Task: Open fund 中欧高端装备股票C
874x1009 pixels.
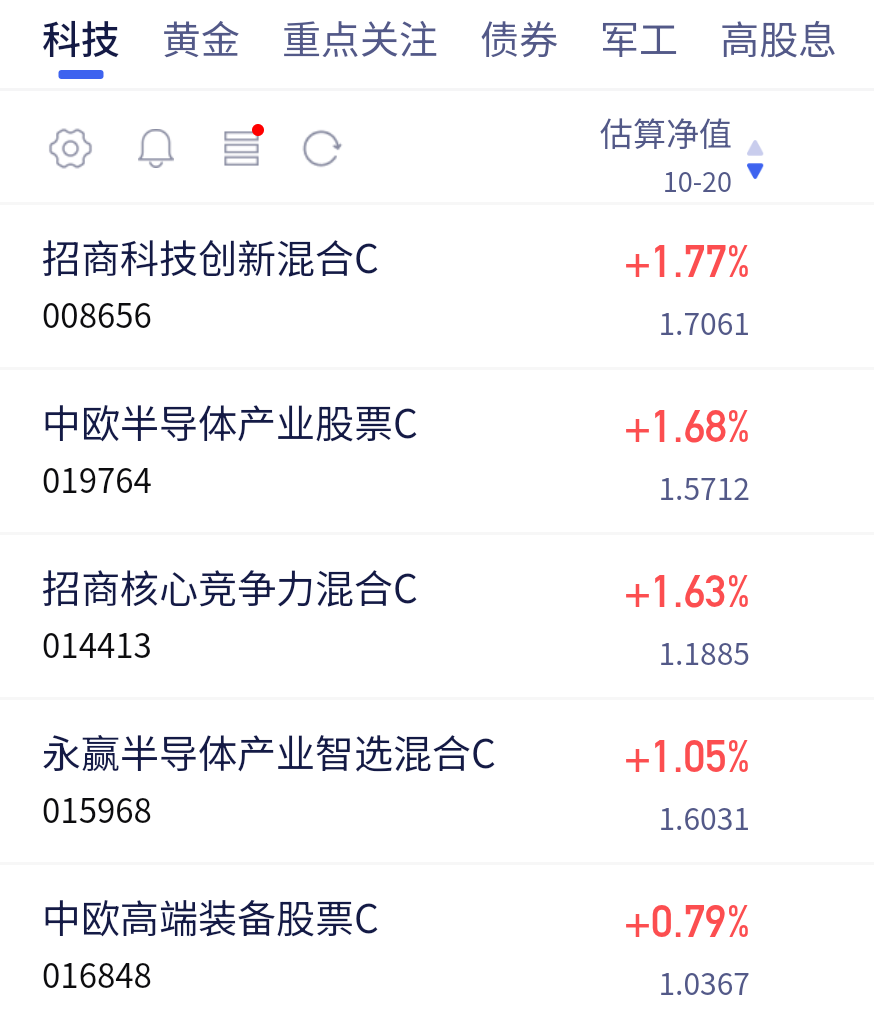Action: point(437,938)
